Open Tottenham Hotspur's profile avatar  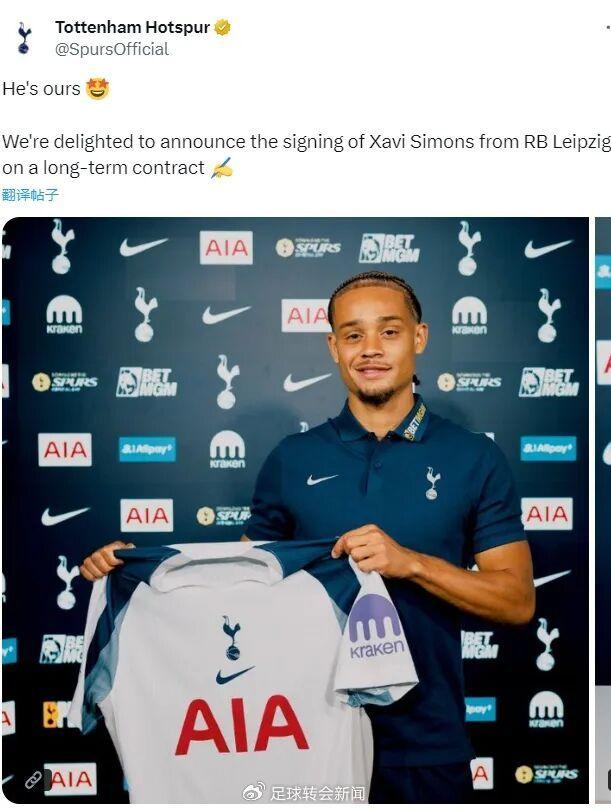point(24,38)
